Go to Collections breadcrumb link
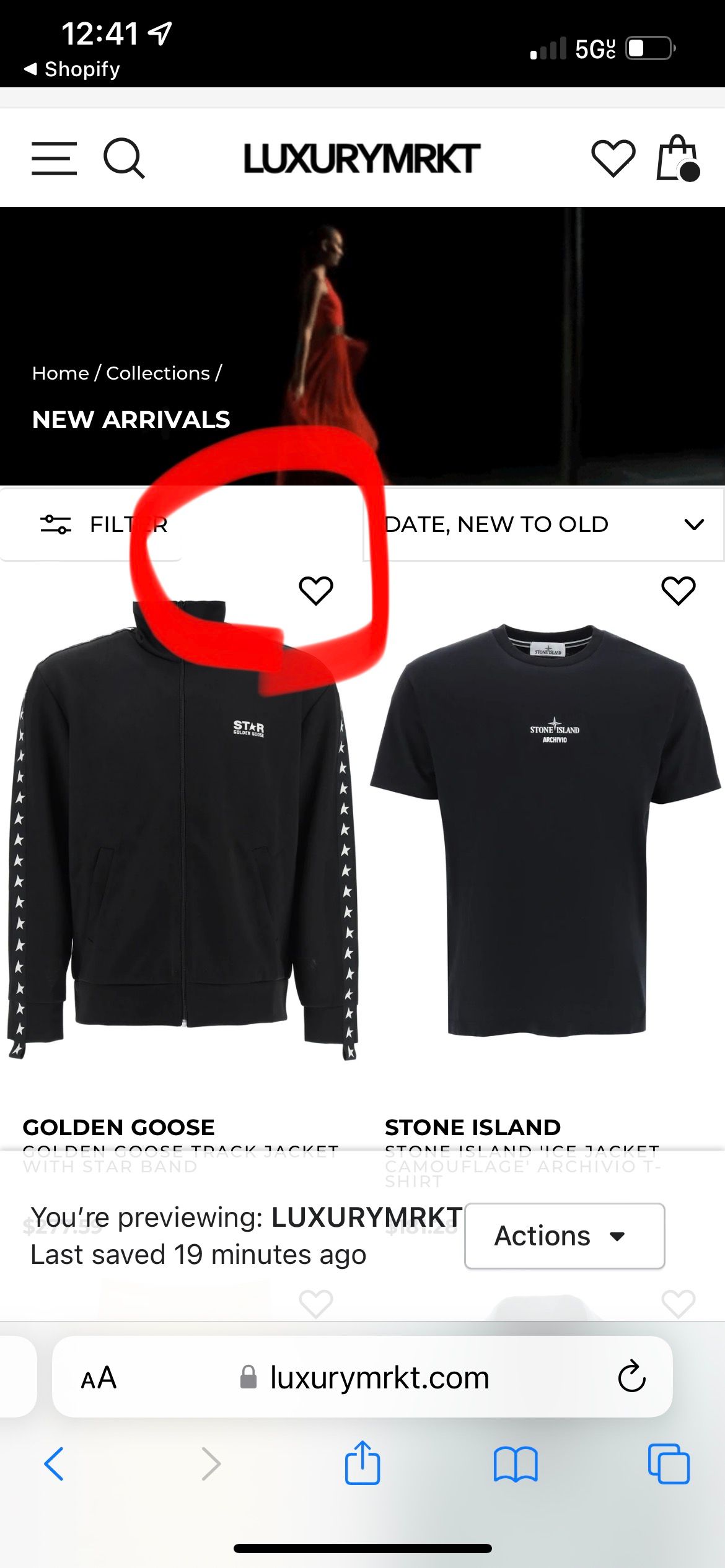 click(x=158, y=373)
